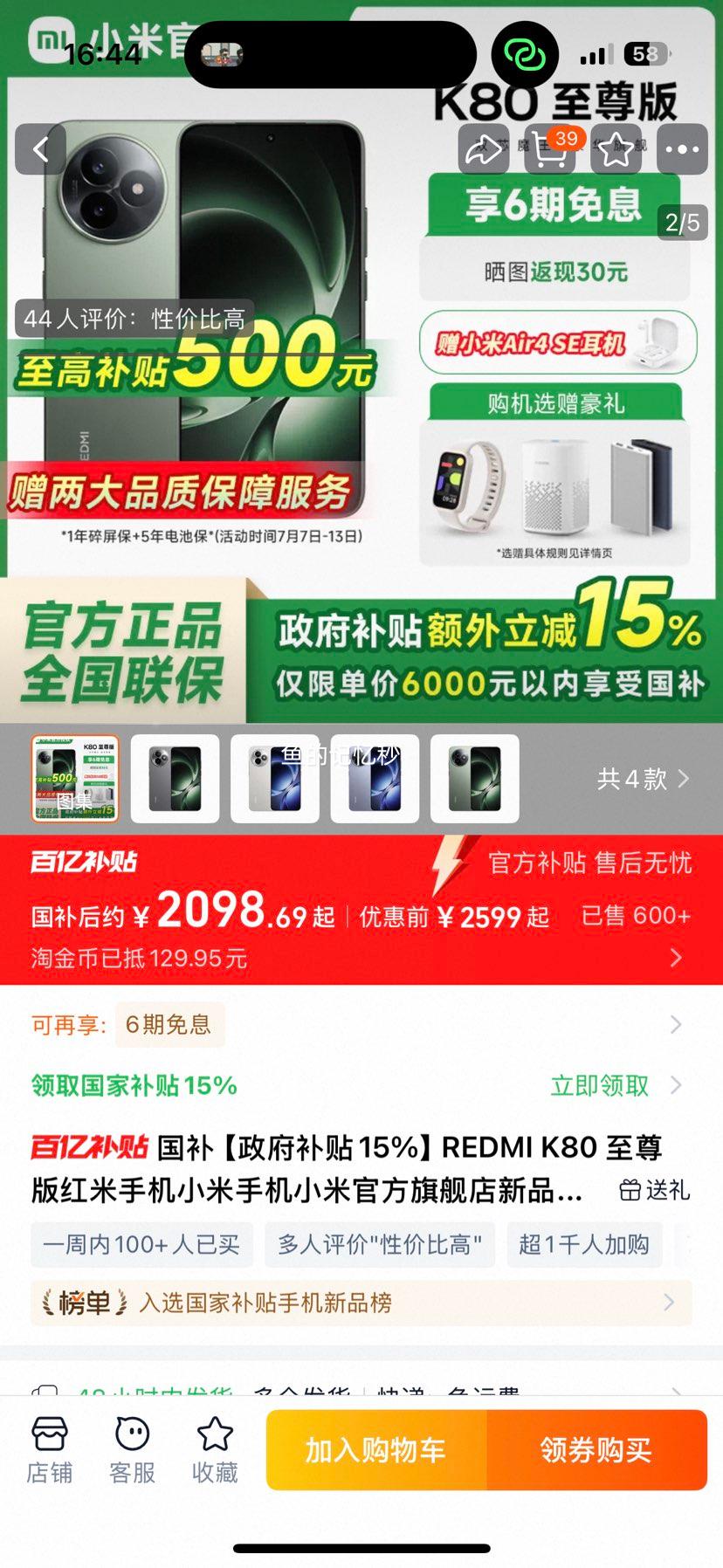Screen dimensions: 723x1568
Task: Select the white phone variant thumbnail
Action: tap(275, 779)
